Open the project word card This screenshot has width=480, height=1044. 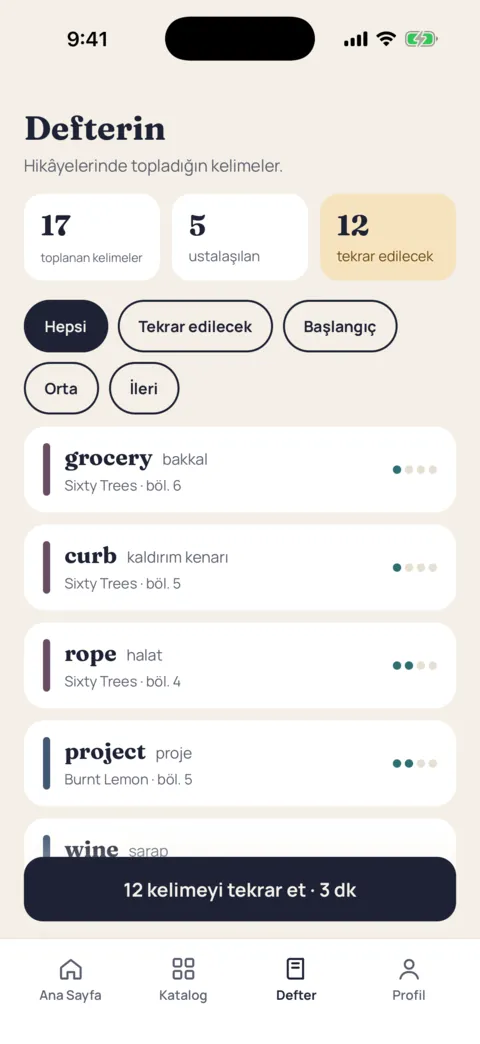[240, 763]
